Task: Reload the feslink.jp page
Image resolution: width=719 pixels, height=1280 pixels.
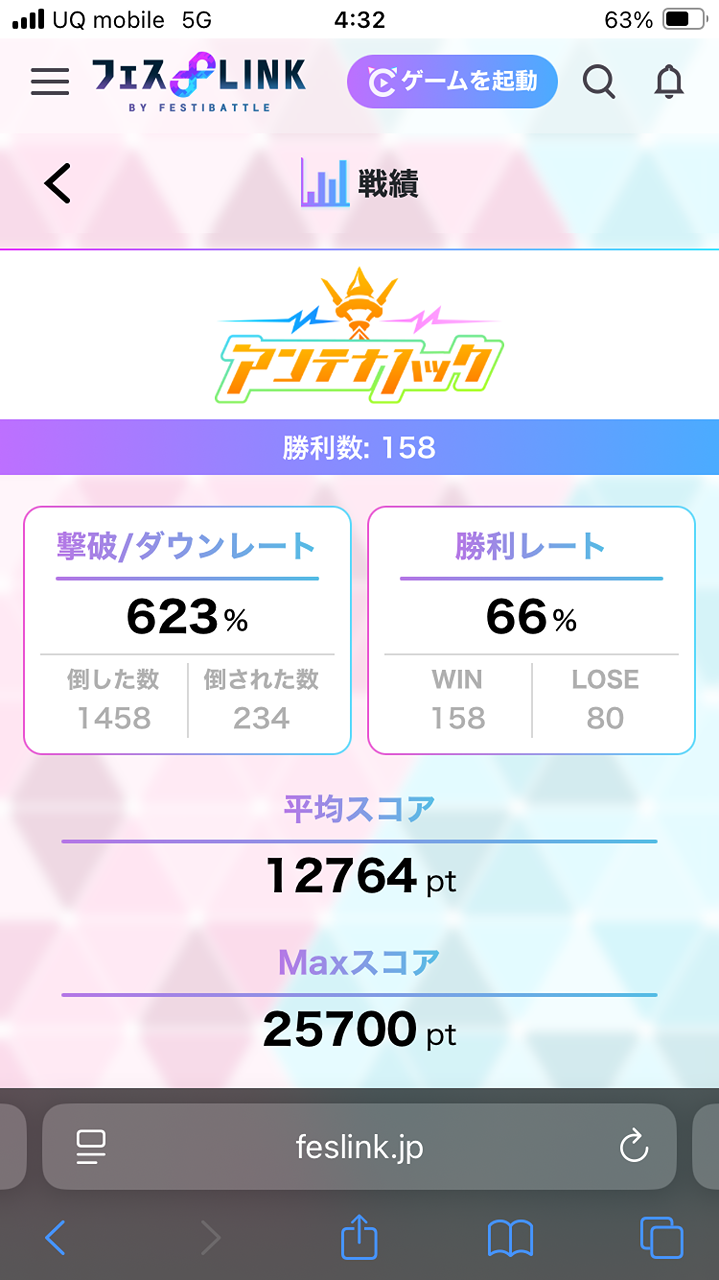Action: click(634, 1146)
